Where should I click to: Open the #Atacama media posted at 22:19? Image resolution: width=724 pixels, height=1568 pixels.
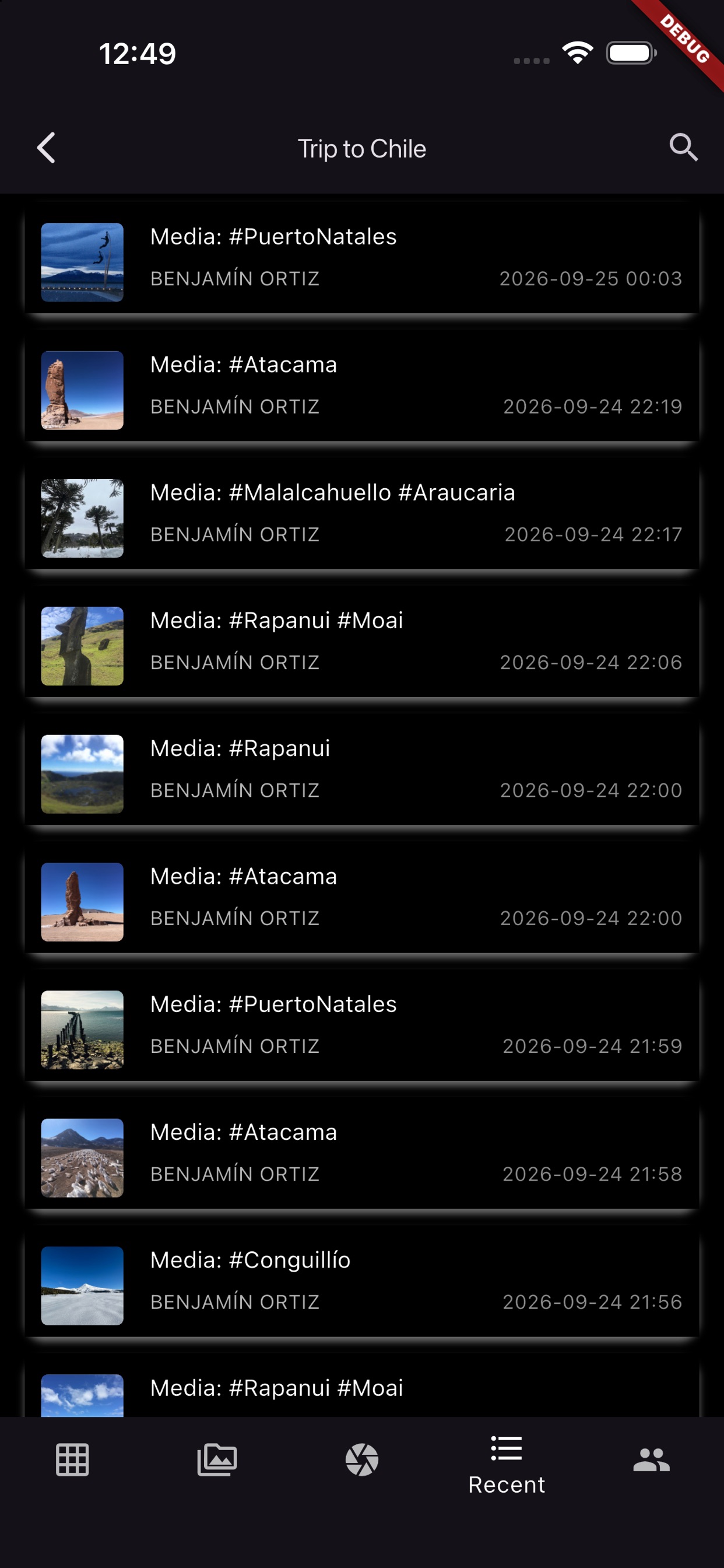pyautogui.click(x=362, y=390)
